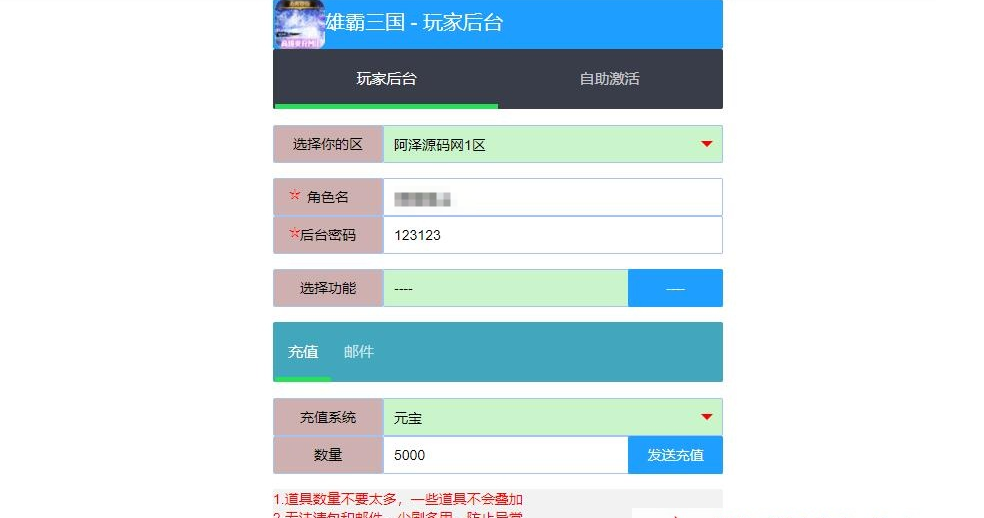984x518 pixels.
Task: Tap the 数量 input field
Action: pos(505,455)
